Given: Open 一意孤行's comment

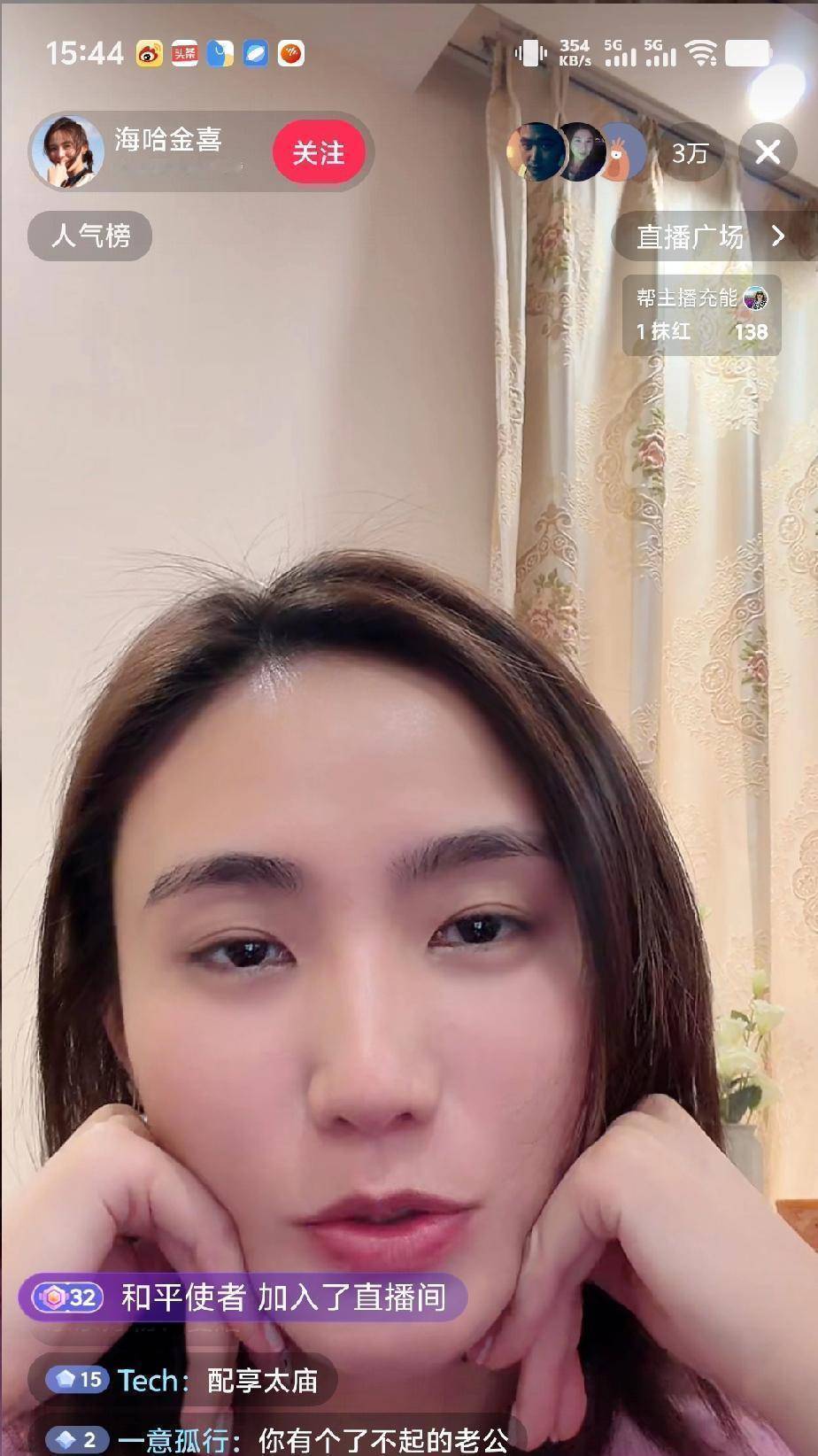Looking at the screenshot, I should [283, 1439].
